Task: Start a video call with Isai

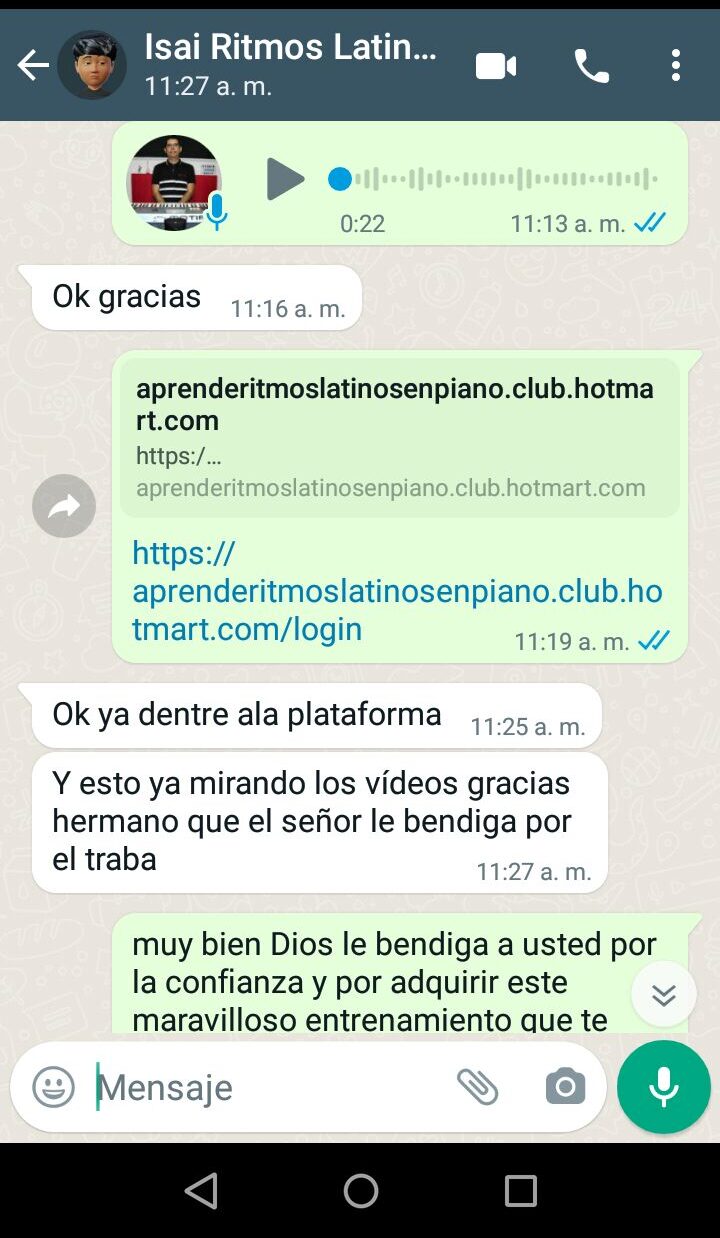Action: (495, 67)
